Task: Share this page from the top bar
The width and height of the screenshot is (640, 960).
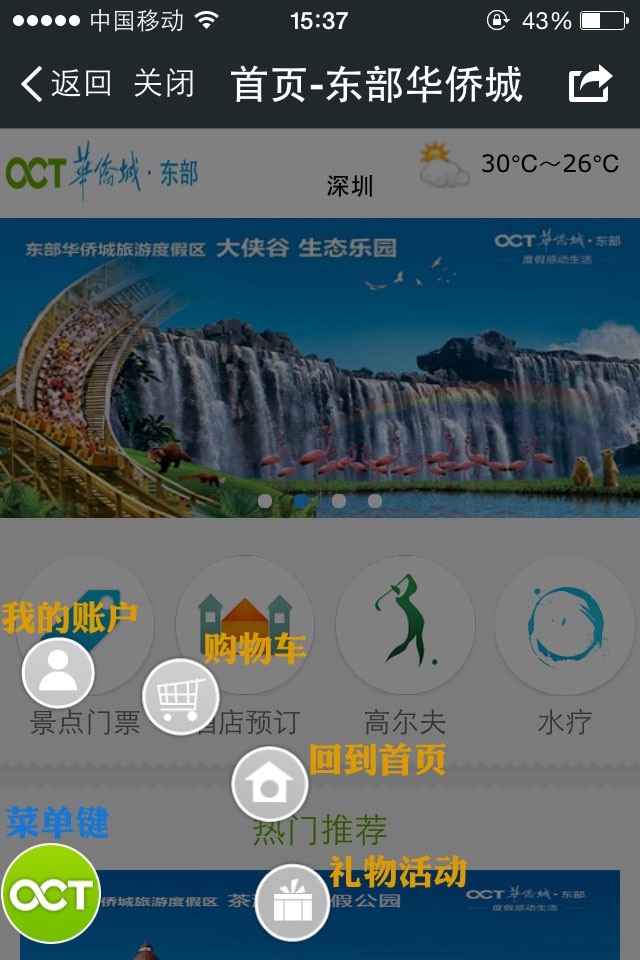Action: tap(590, 84)
